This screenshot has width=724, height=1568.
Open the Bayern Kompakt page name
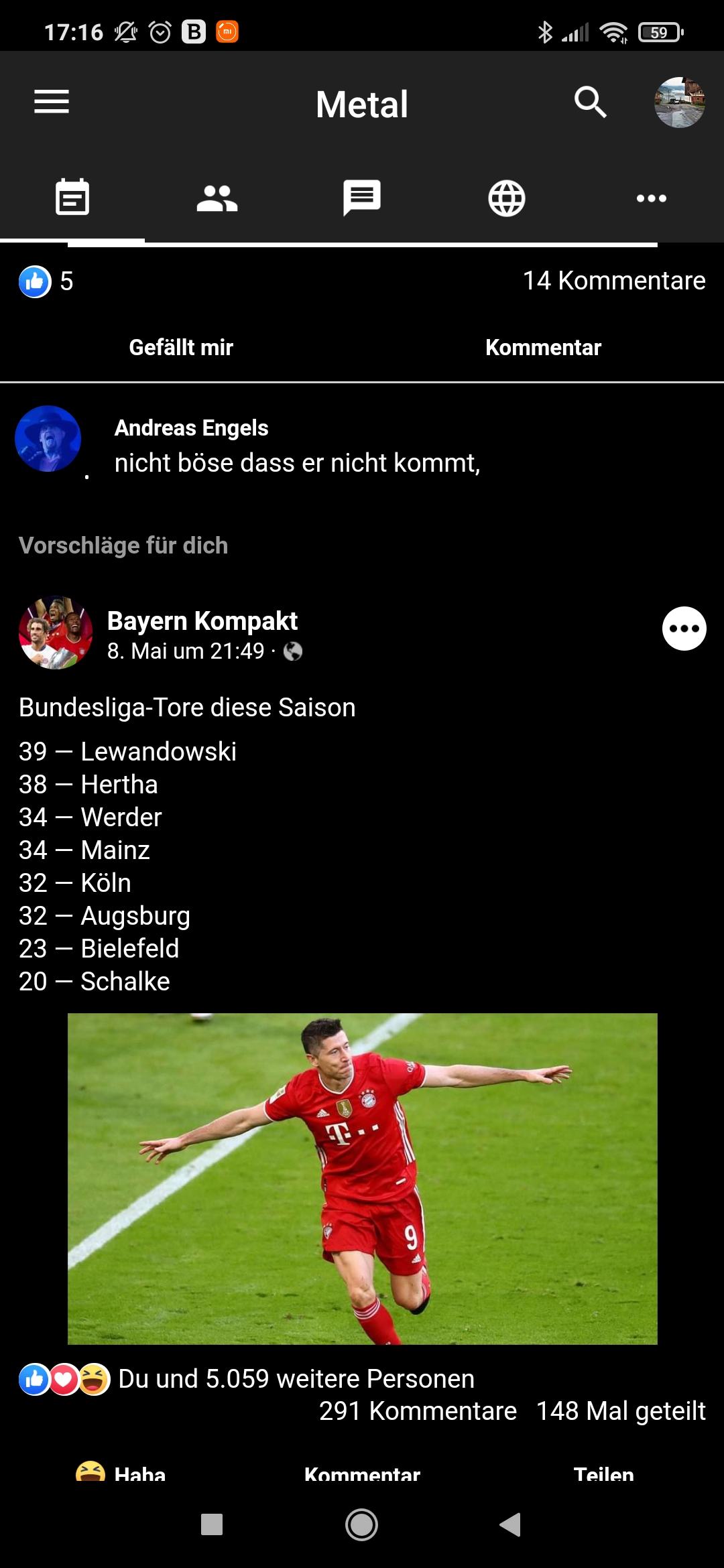(x=202, y=620)
